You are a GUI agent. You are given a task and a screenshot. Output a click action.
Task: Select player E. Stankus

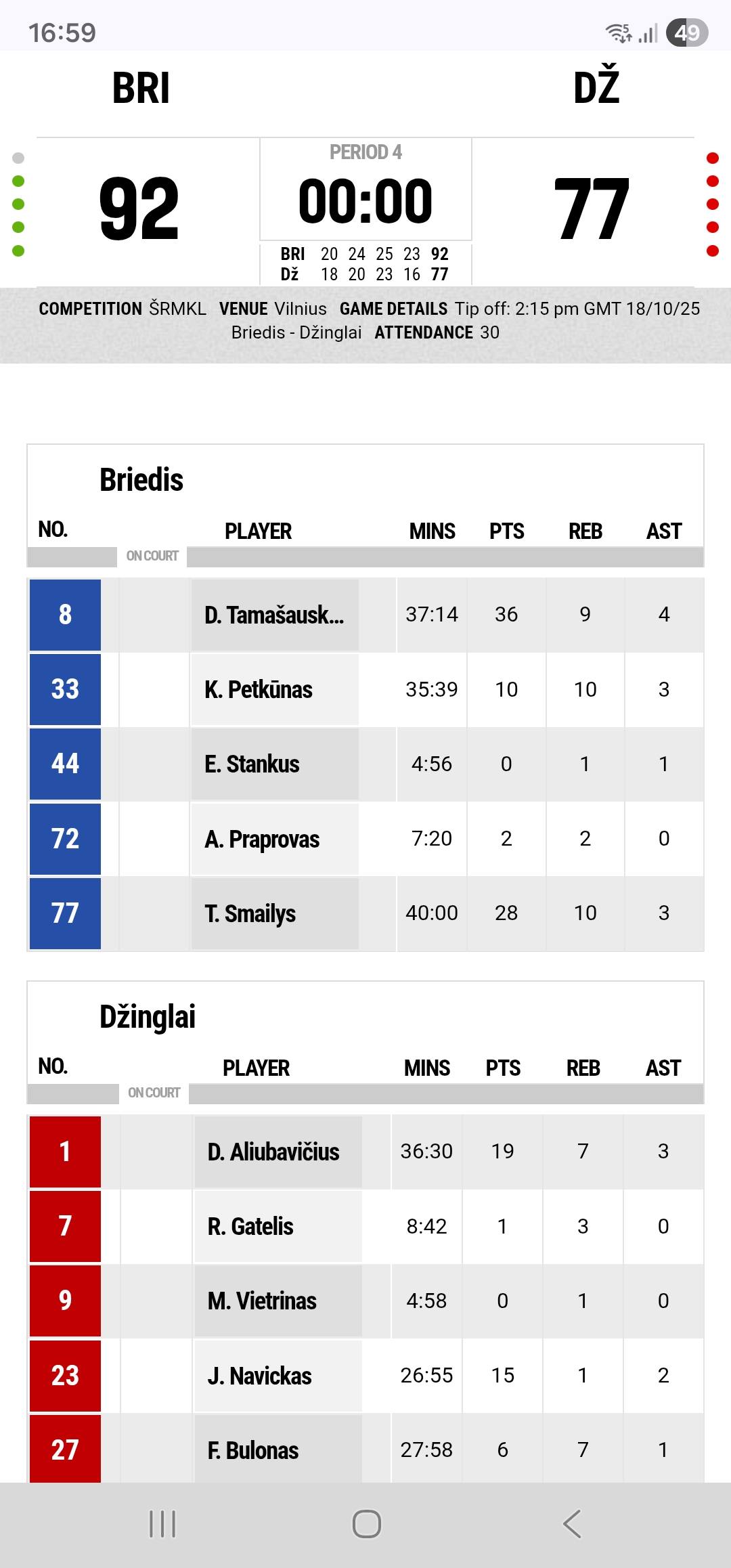click(x=252, y=764)
